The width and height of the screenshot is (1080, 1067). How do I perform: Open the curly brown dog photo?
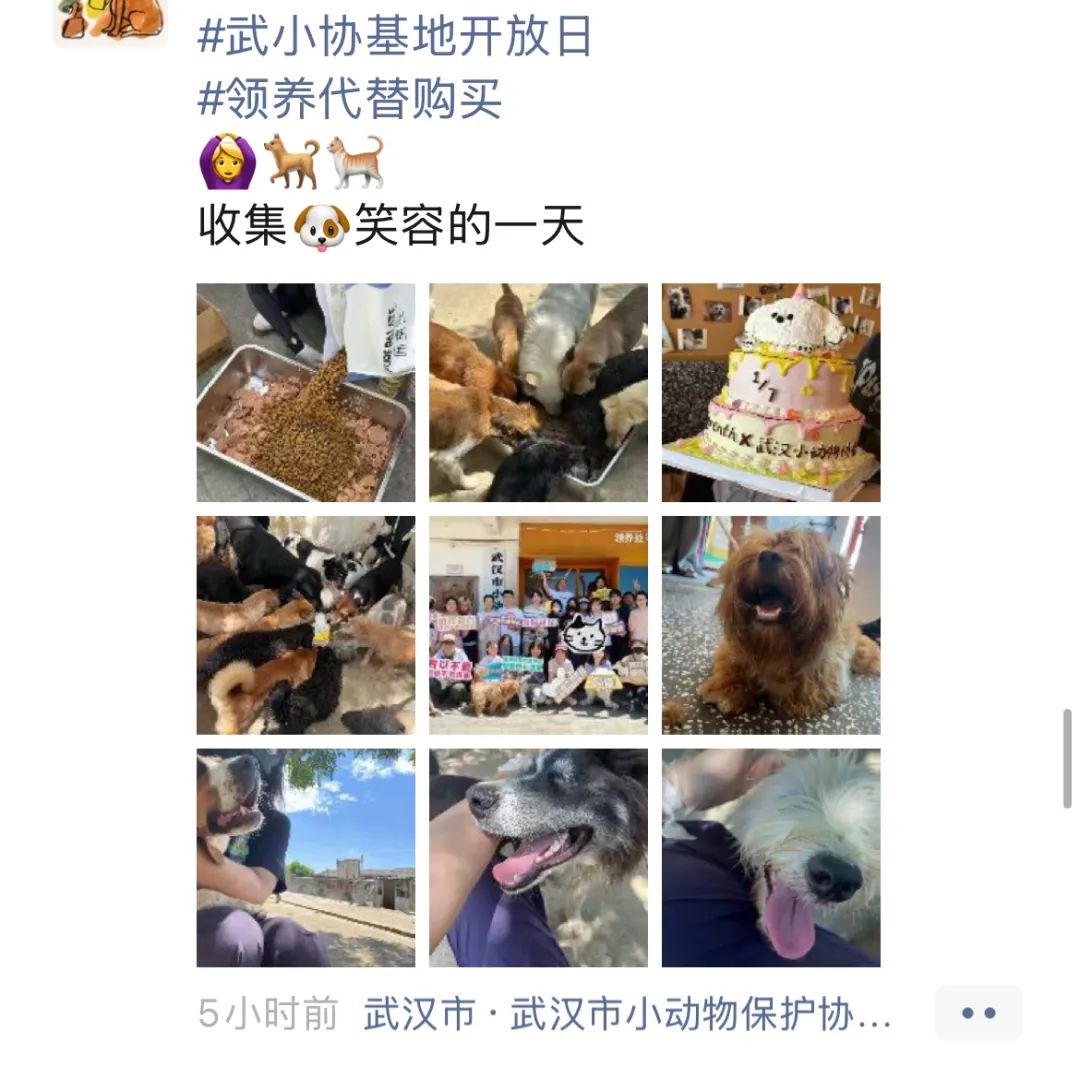click(771, 625)
